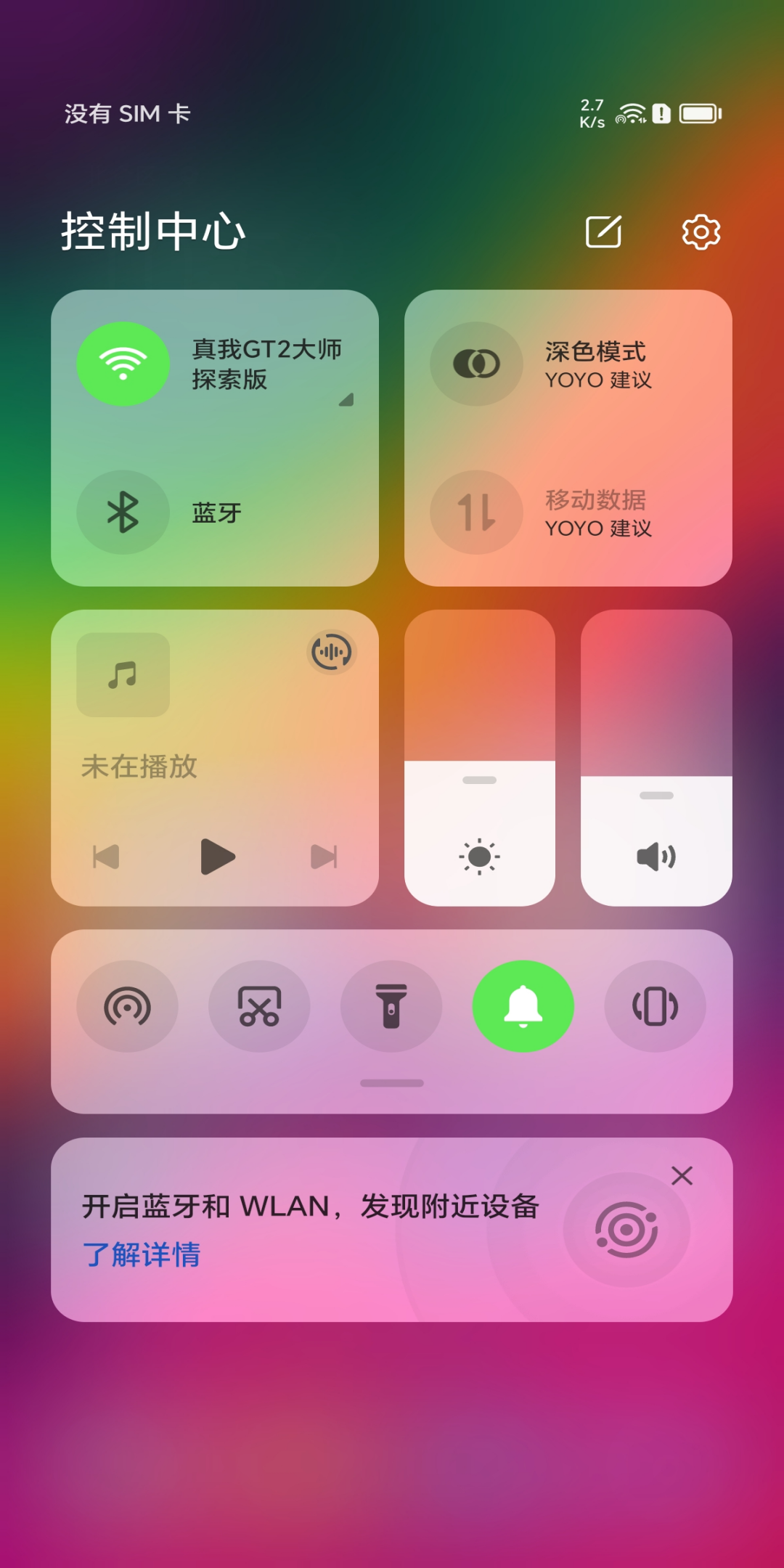
Task: Play music in the media card
Action: [217, 857]
